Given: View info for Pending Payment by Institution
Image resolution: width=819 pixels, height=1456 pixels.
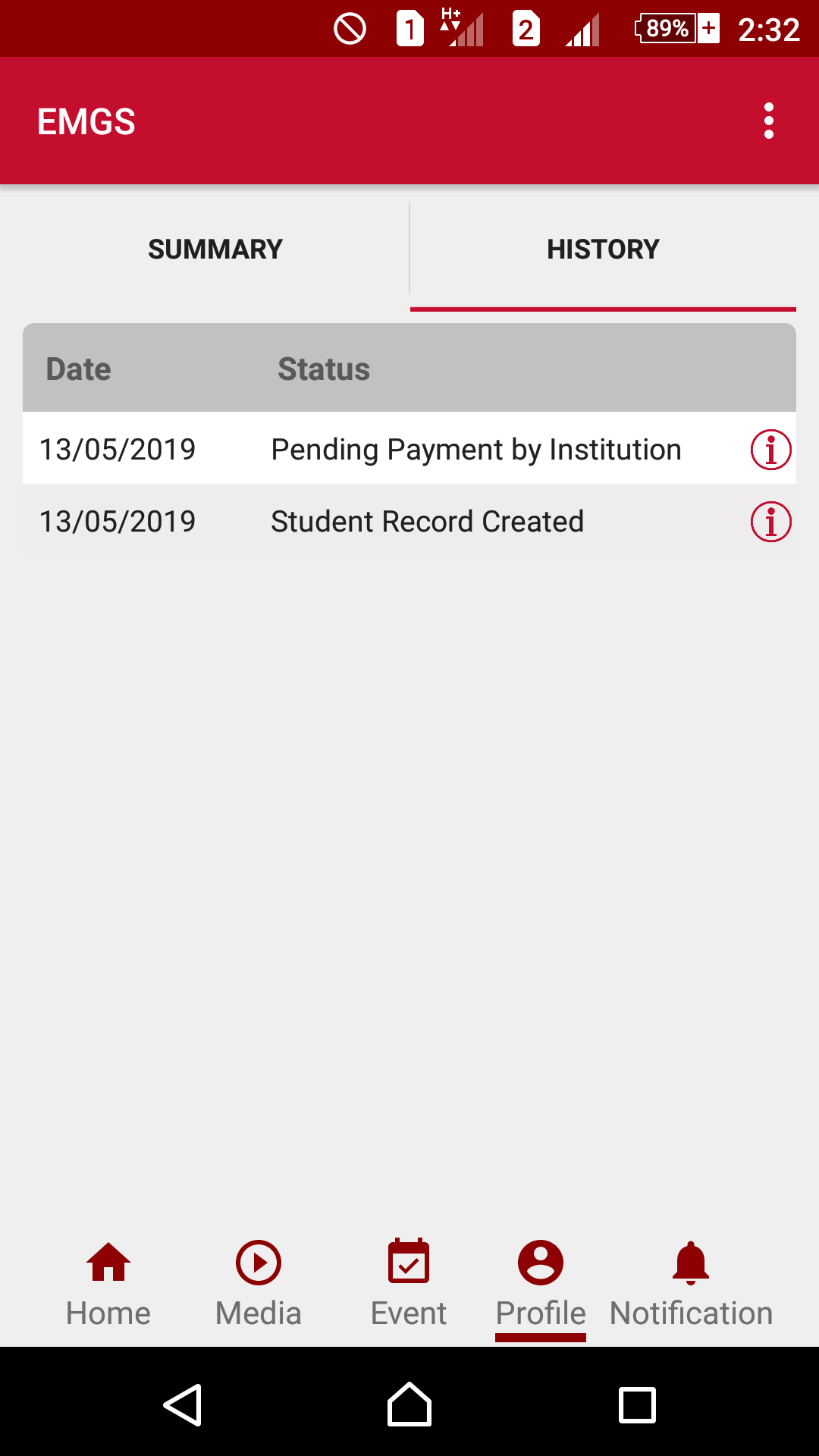Looking at the screenshot, I should [x=770, y=450].
